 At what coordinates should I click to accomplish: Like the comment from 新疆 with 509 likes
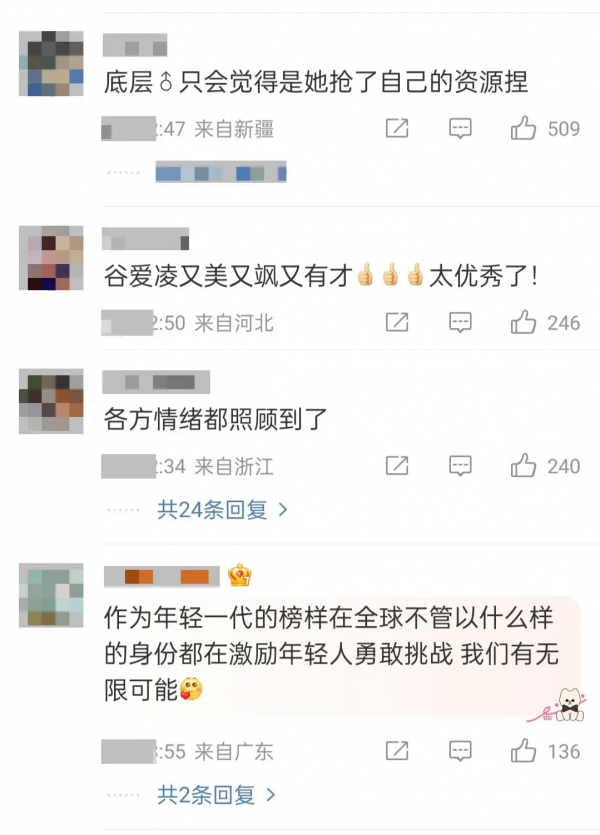pos(524,128)
